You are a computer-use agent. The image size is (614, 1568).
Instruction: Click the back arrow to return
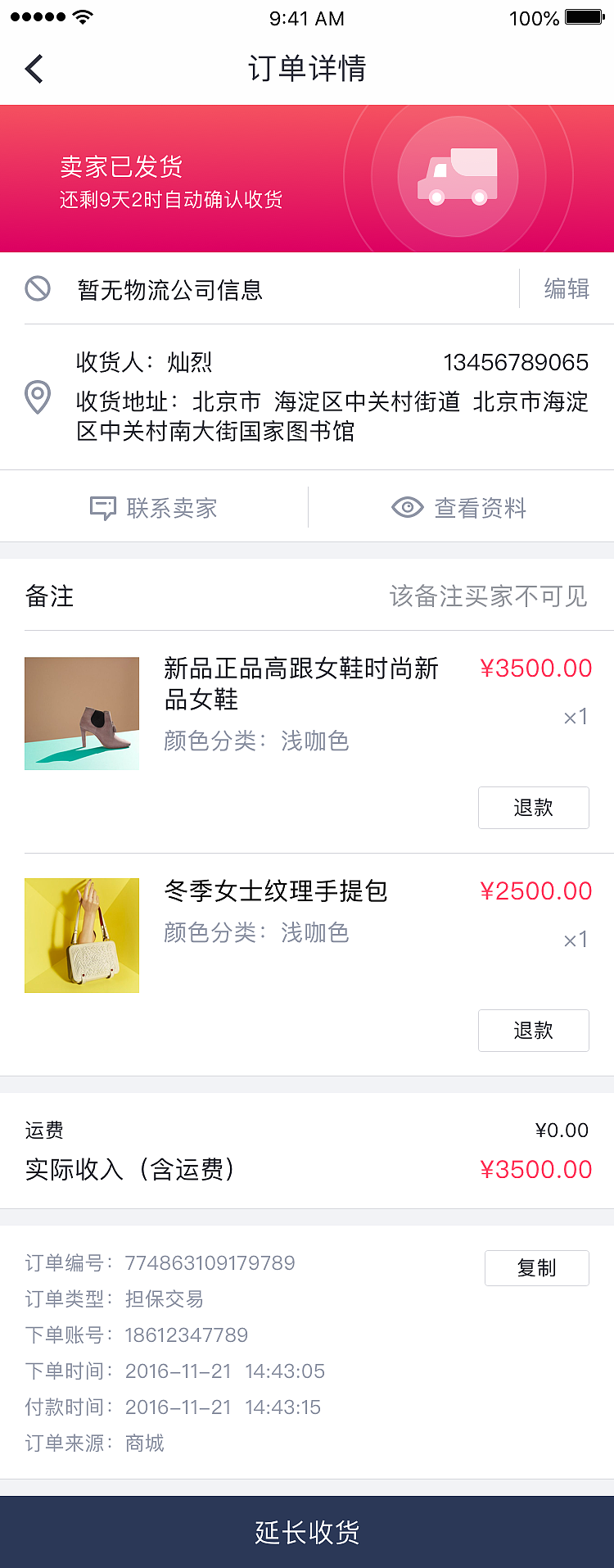tap(33, 69)
